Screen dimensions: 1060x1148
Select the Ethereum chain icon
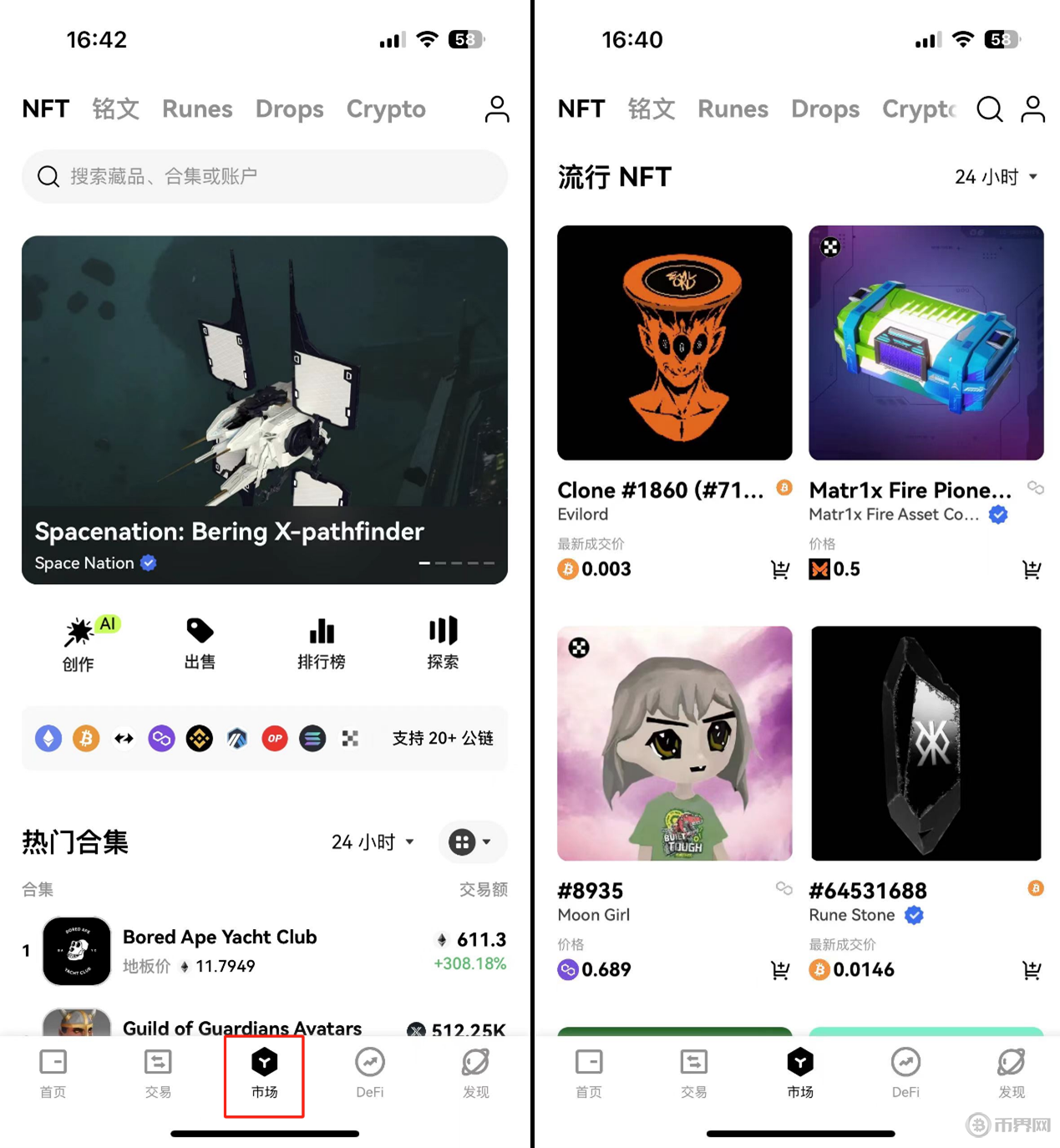coord(48,739)
